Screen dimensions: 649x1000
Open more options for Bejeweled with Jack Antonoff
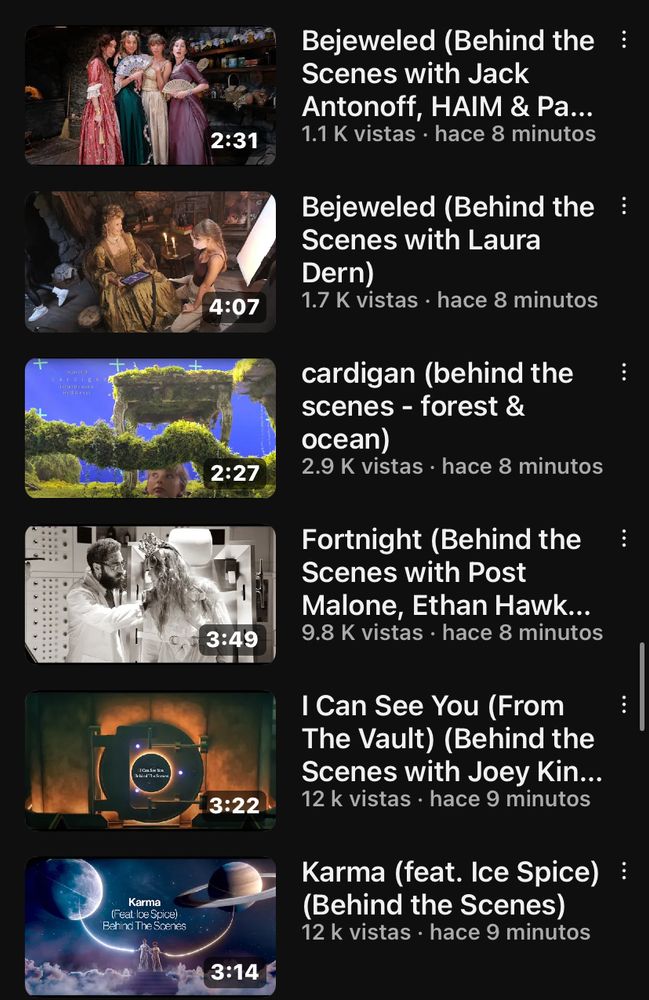(x=624, y=40)
